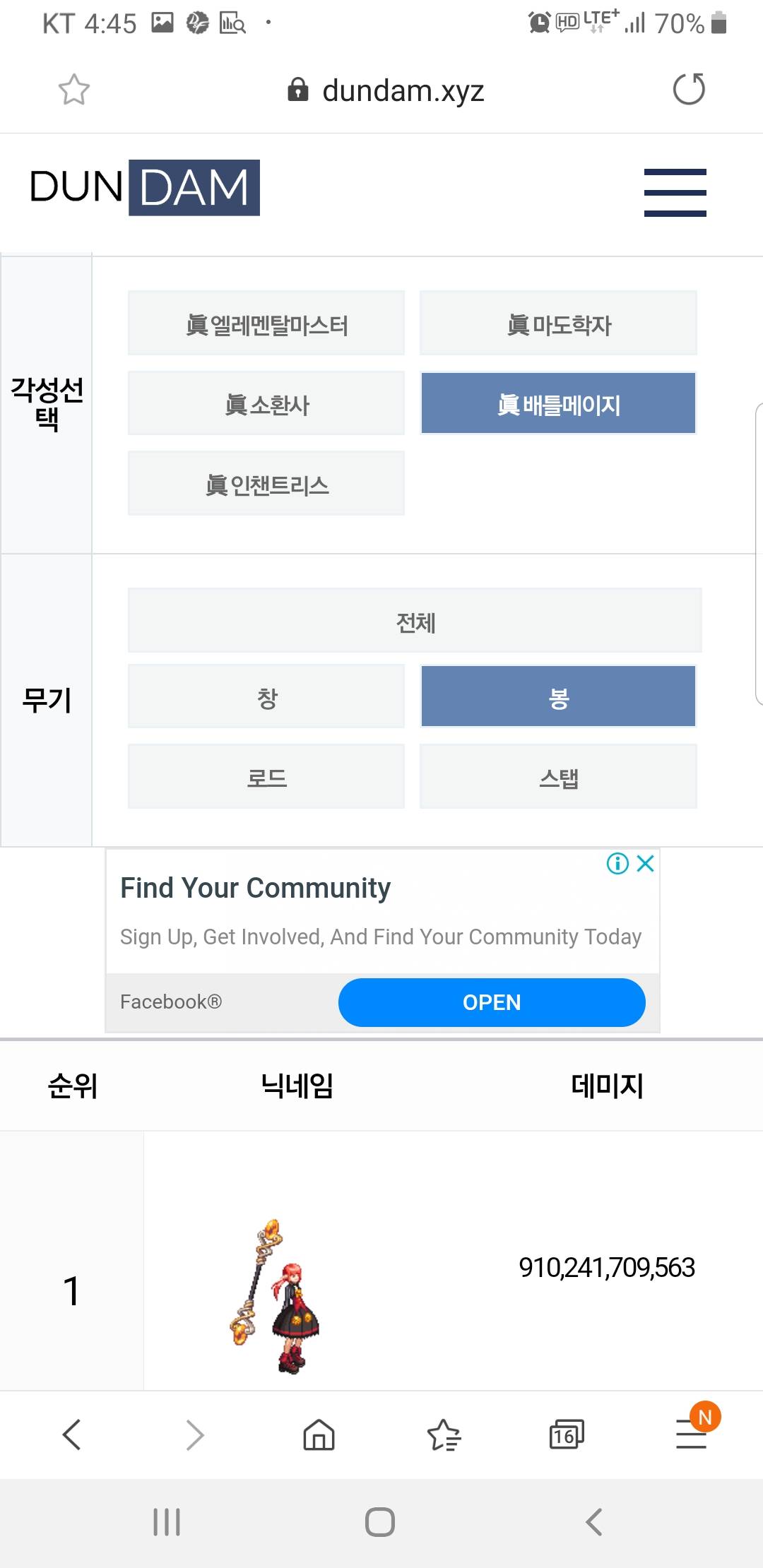Screen dimensions: 763x1568
Task: Show all weapons with 전체
Action: coord(415,621)
